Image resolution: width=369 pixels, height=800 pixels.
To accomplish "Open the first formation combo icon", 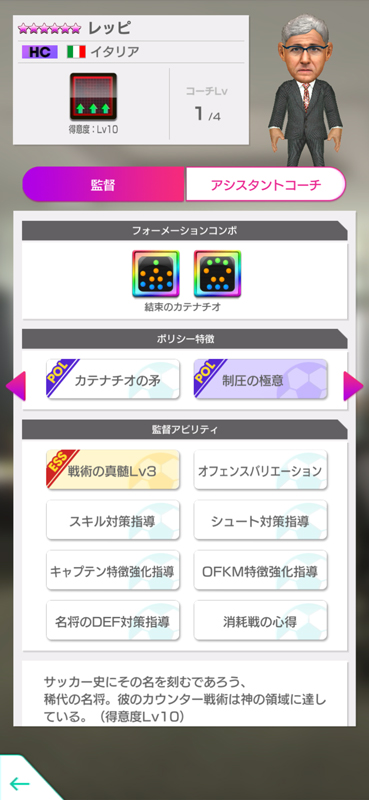I will click(x=156, y=274).
